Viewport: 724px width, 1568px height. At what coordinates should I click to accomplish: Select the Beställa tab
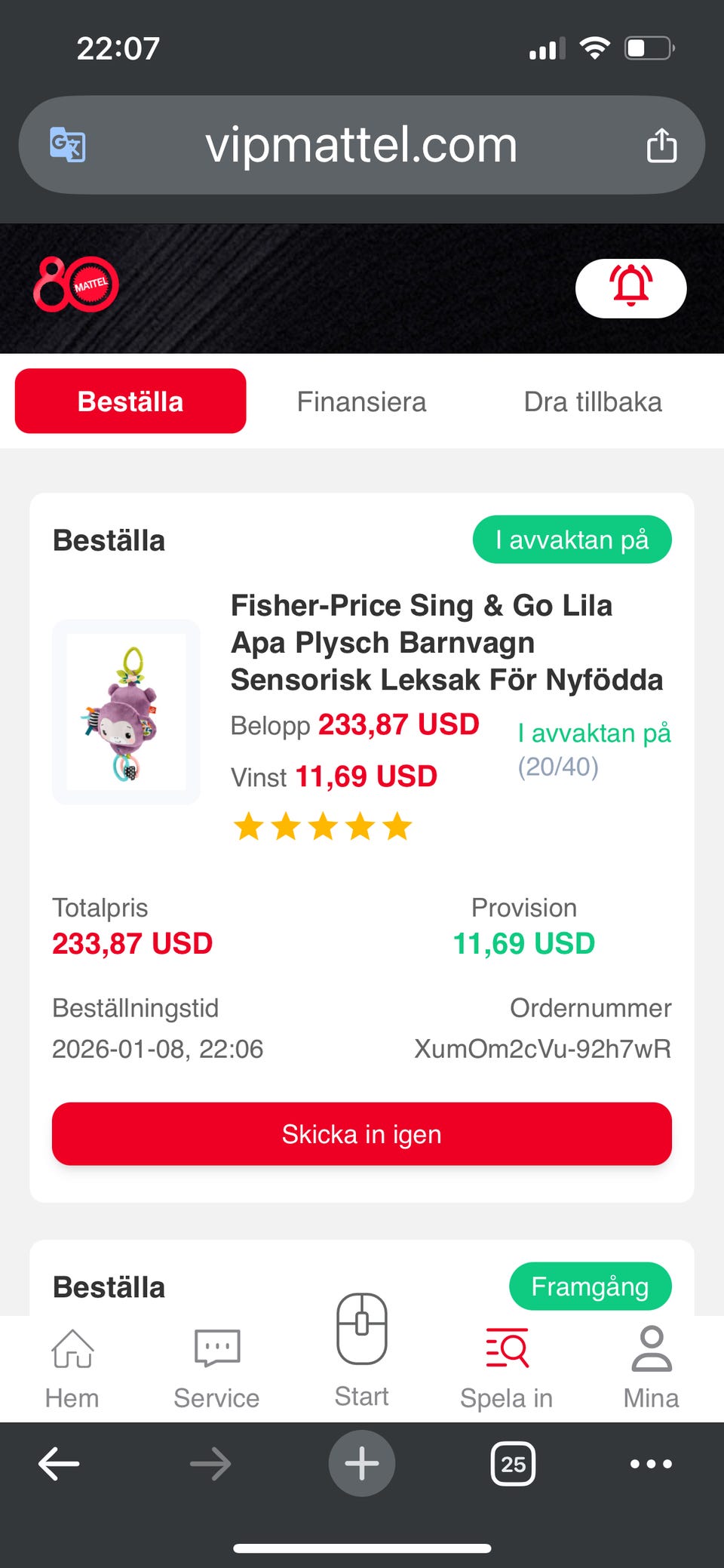pyautogui.click(x=130, y=401)
